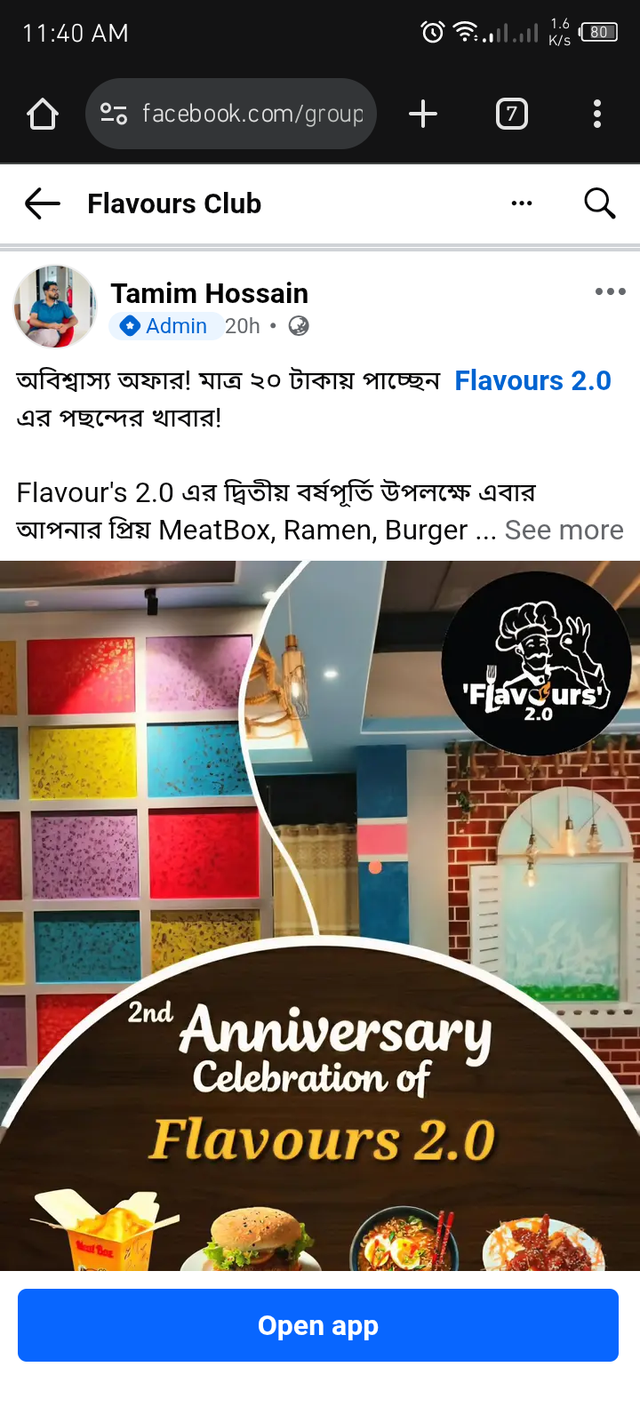Open a new browser tab

coord(423,114)
